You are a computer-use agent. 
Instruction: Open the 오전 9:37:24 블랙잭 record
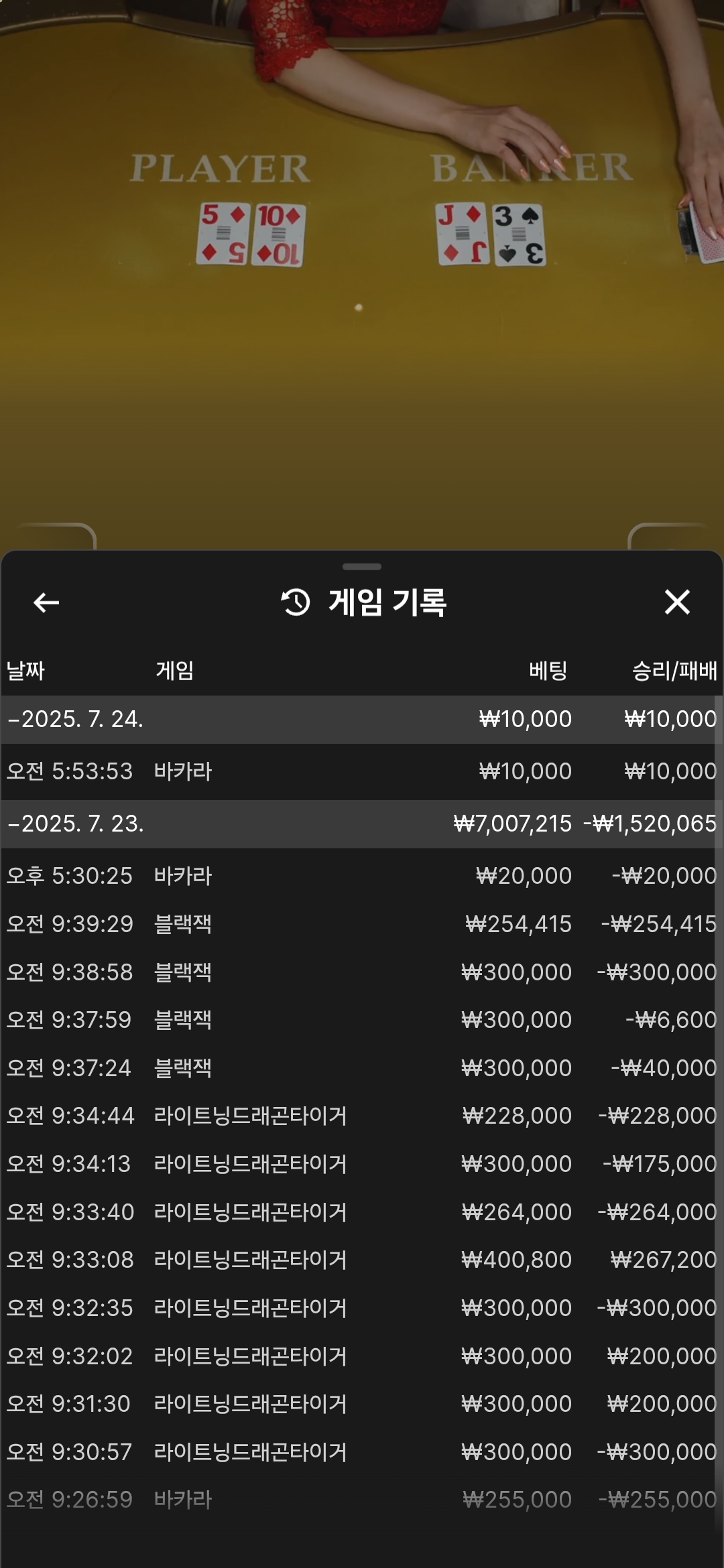(x=362, y=1068)
